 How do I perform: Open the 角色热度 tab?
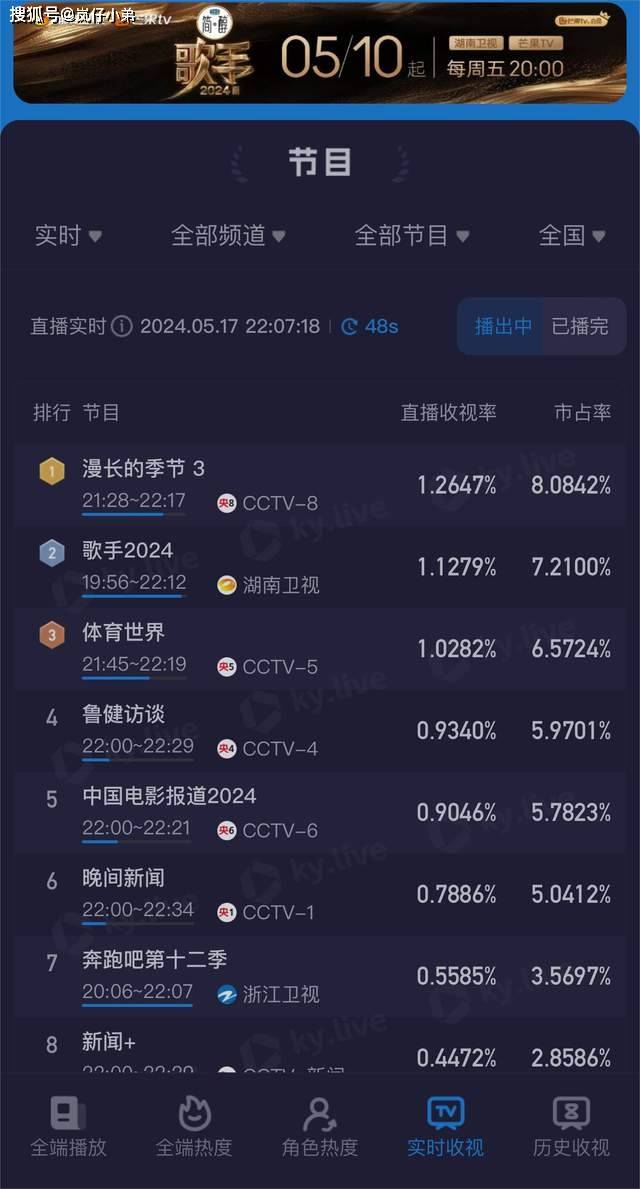tap(320, 1126)
